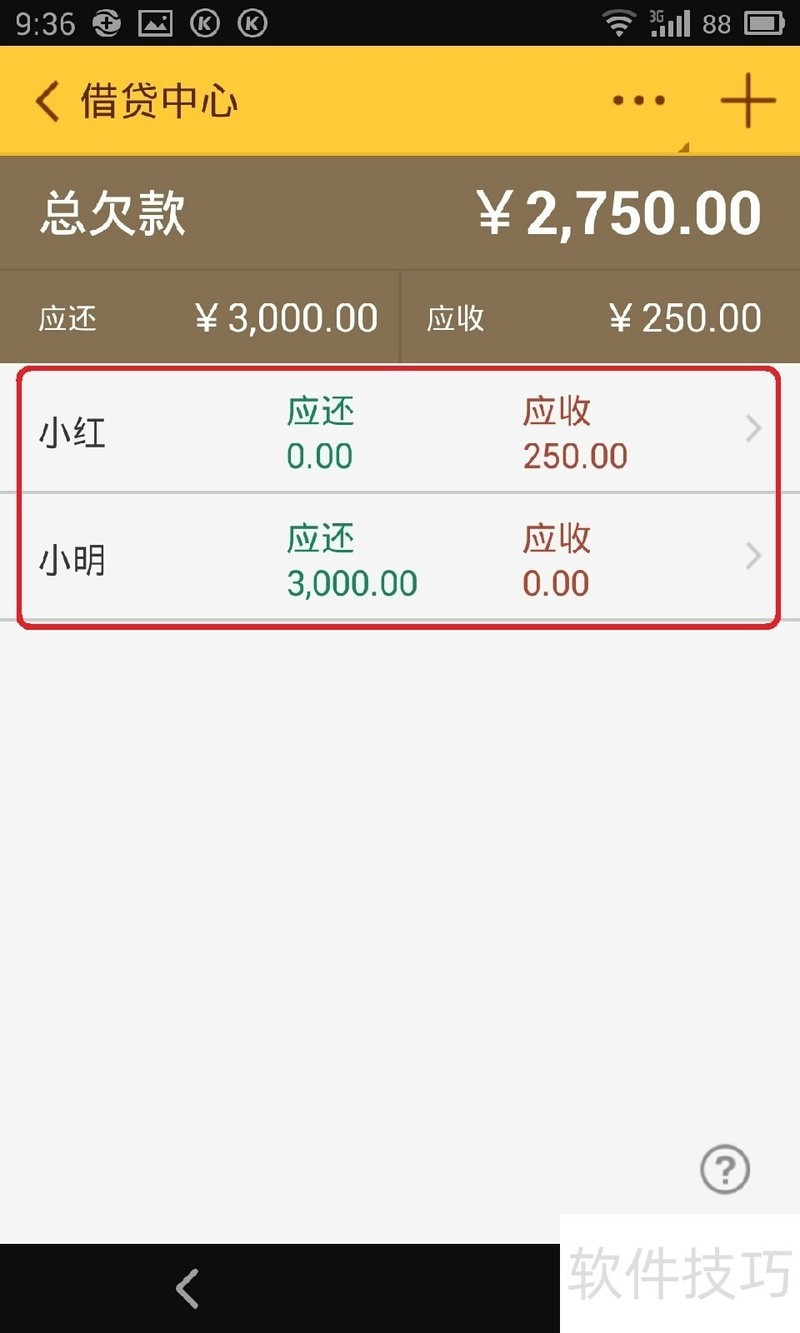Viewport: 800px width, 1333px height.
Task: Tap the system back button
Action: pyautogui.click(x=187, y=1288)
